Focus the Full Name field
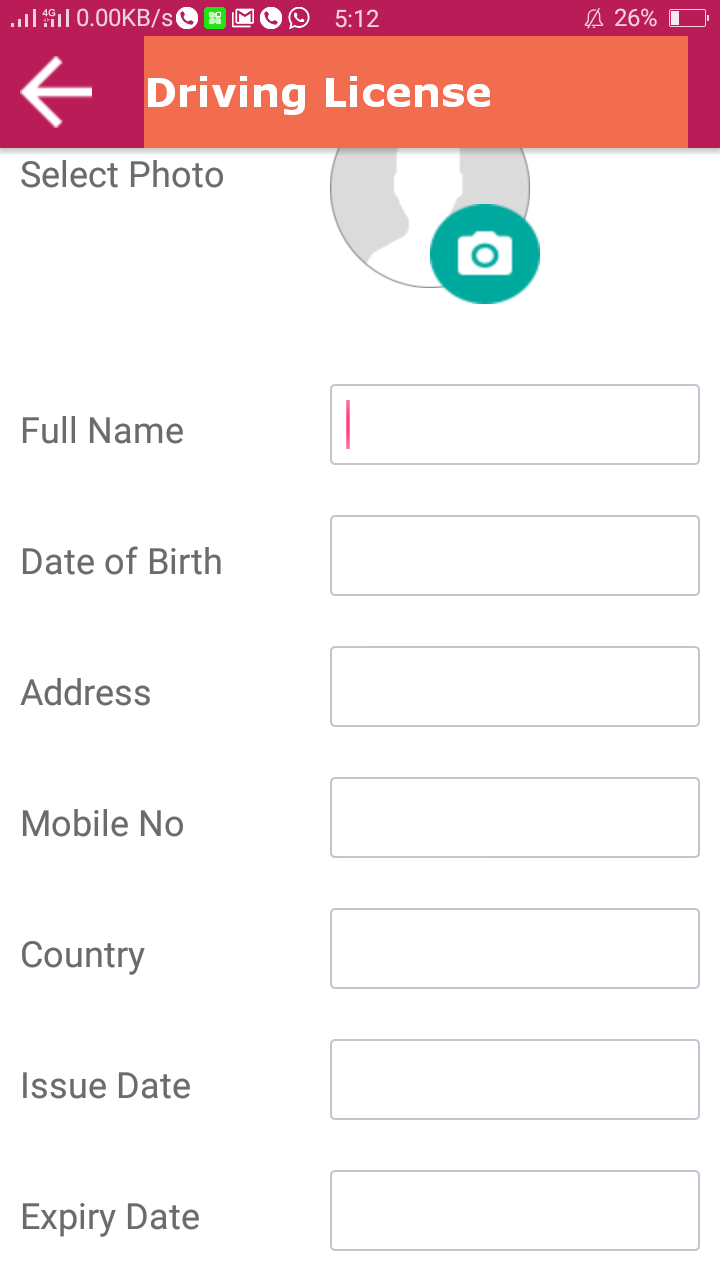 click(x=515, y=425)
